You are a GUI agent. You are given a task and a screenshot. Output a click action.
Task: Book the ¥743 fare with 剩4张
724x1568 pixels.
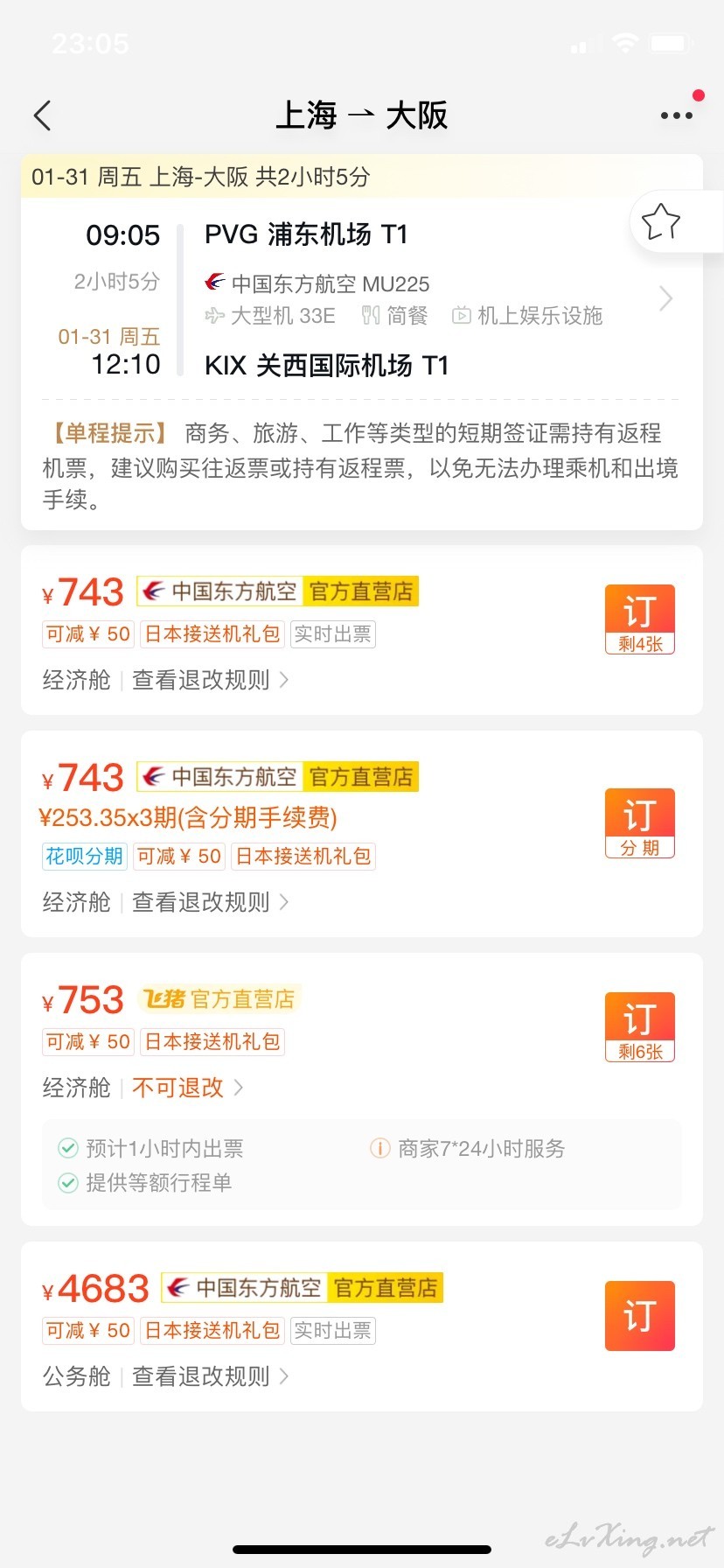[640, 619]
